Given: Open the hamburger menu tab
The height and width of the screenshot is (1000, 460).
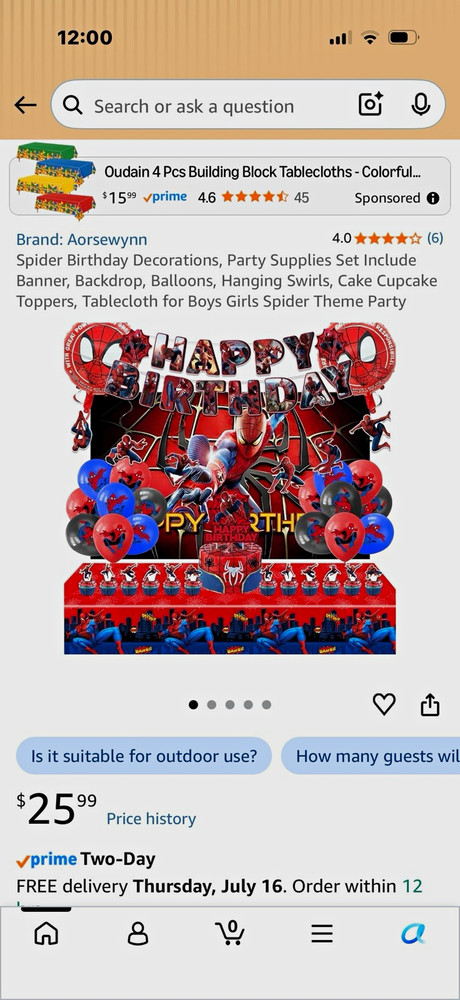Looking at the screenshot, I should (x=322, y=934).
